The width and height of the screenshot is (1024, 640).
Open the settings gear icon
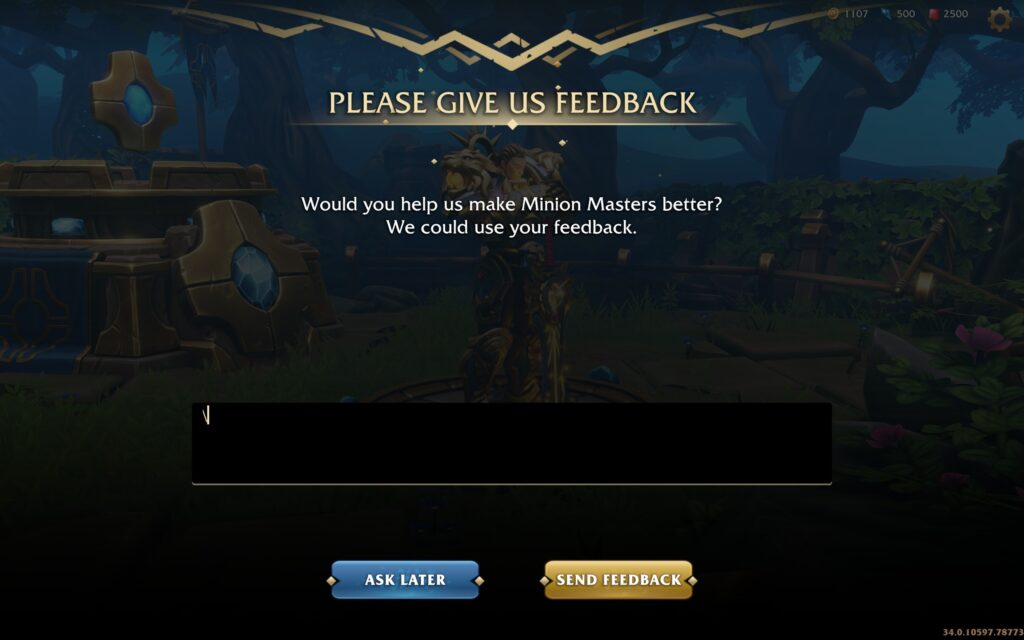(x=999, y=17)
